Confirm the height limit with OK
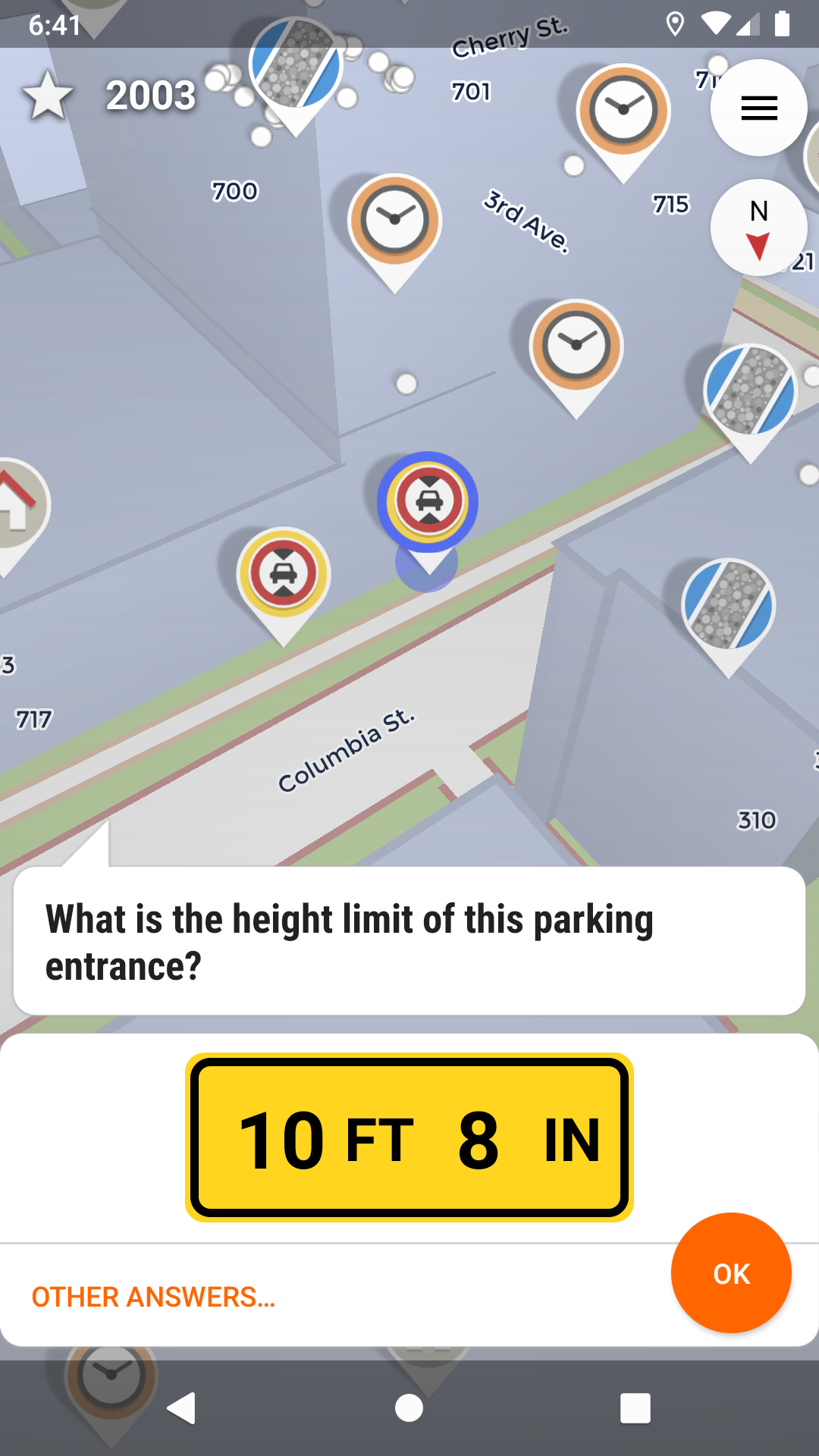This screenshot has width=819, height=1456. click(x=731, y=1273)
